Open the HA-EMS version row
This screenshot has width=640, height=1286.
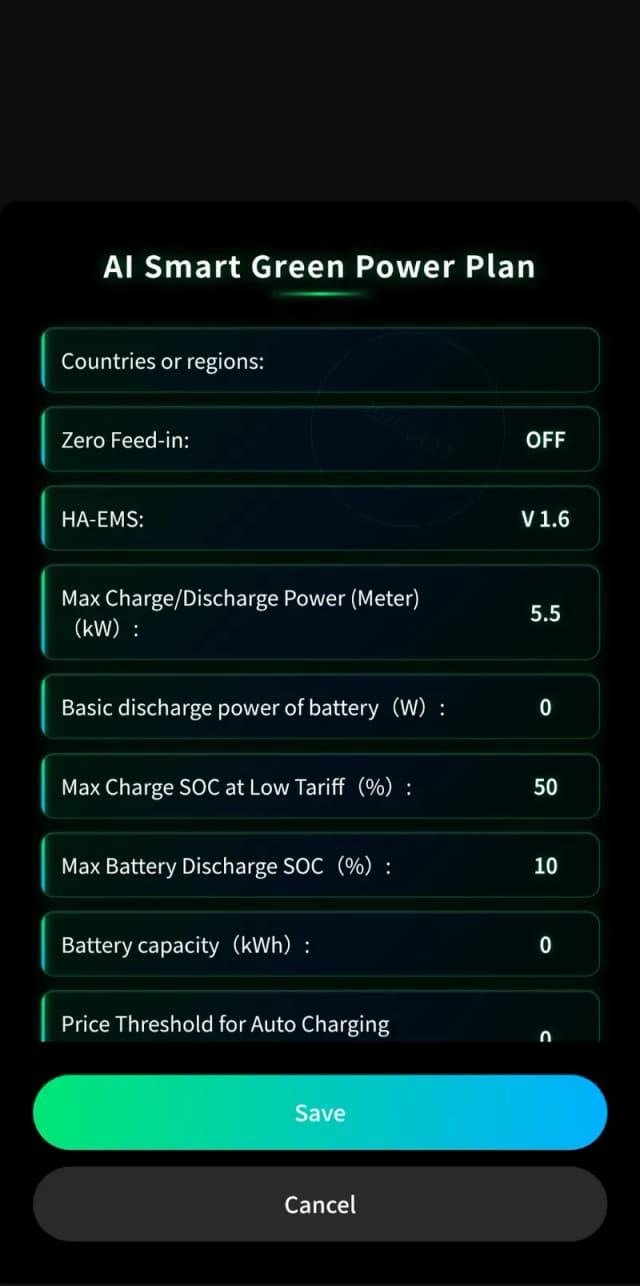[320, 519]
